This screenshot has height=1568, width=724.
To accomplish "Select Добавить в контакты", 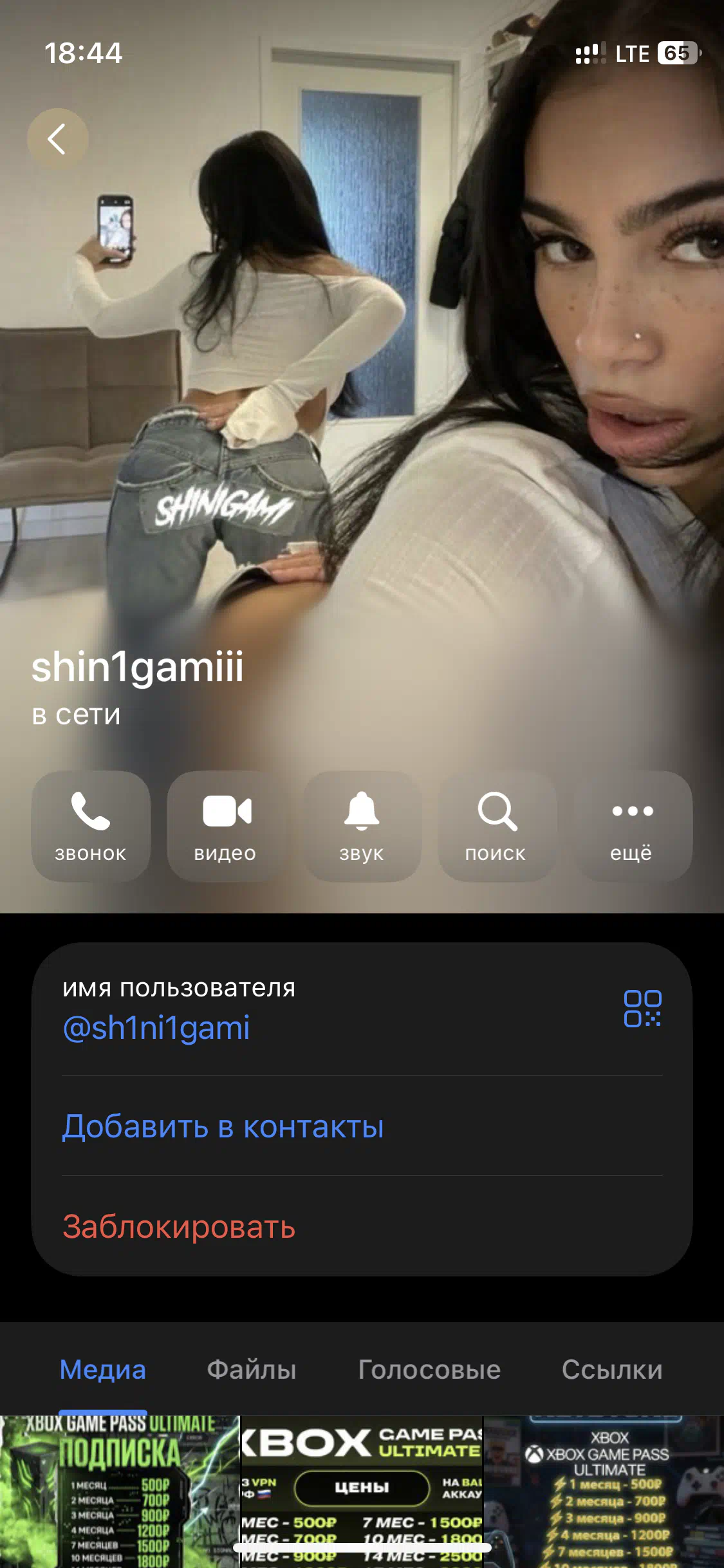I will (x=223, y=1126).
